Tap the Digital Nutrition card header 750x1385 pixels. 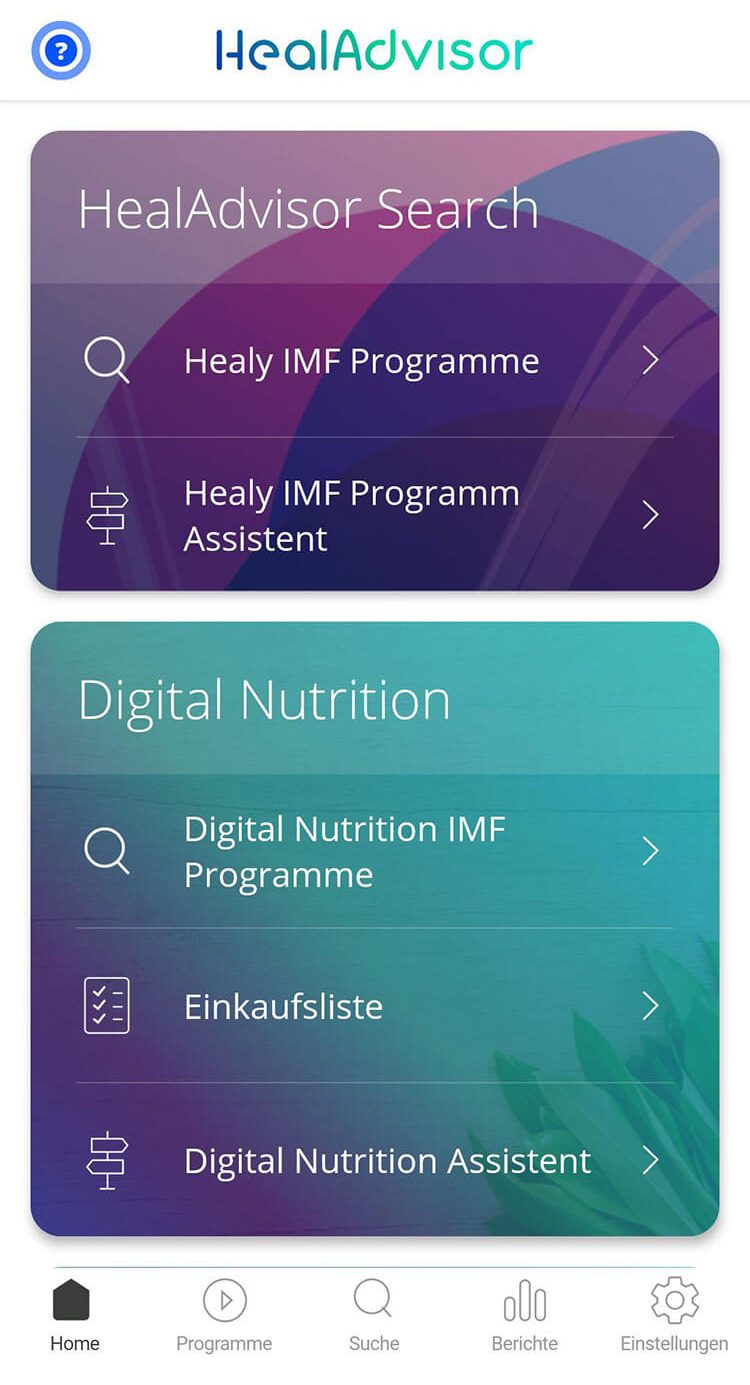coord(263,700)
